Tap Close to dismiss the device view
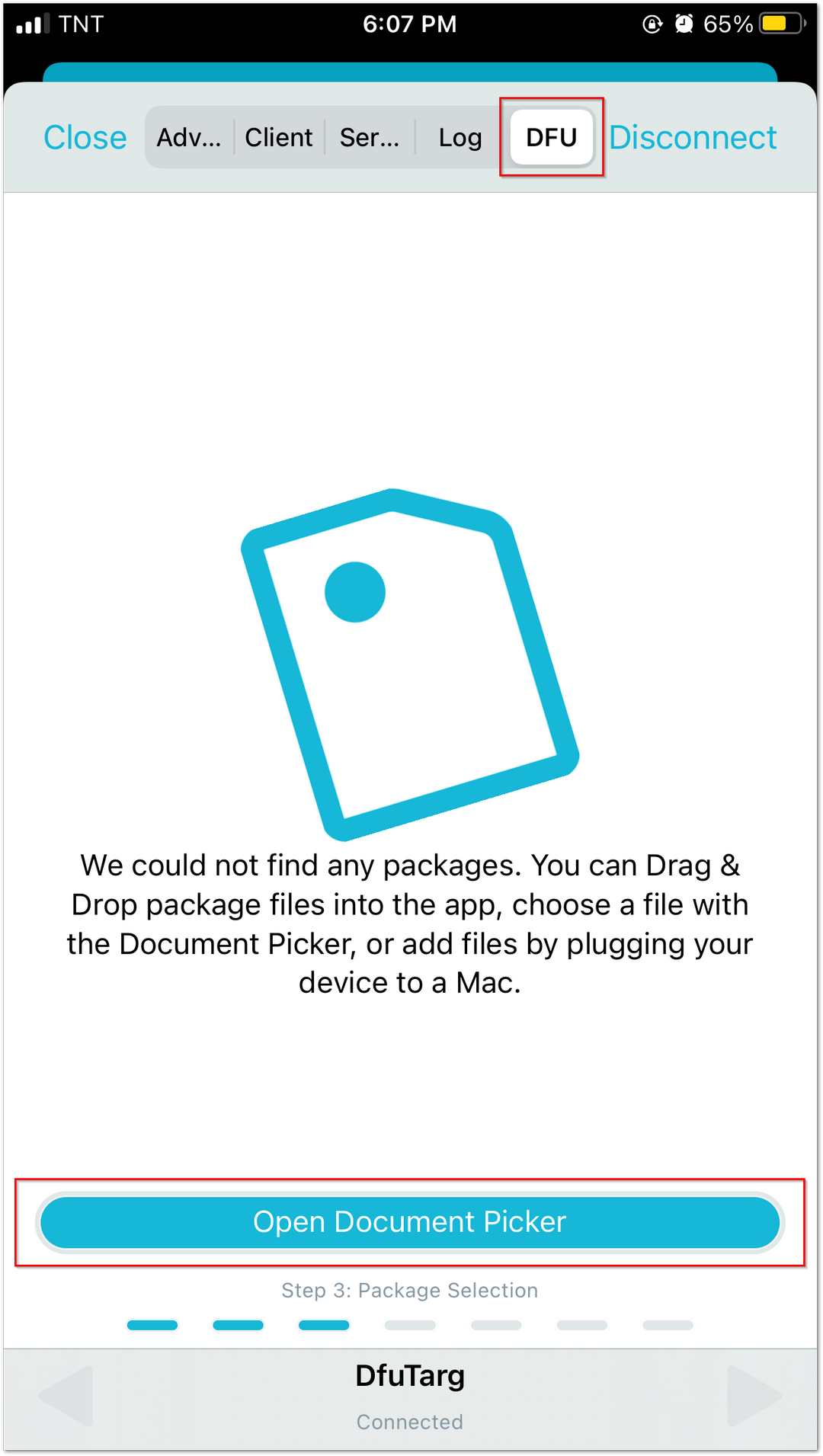Image resolution: width=823 pixels, height=1456 pixels. tap(85, 138)
